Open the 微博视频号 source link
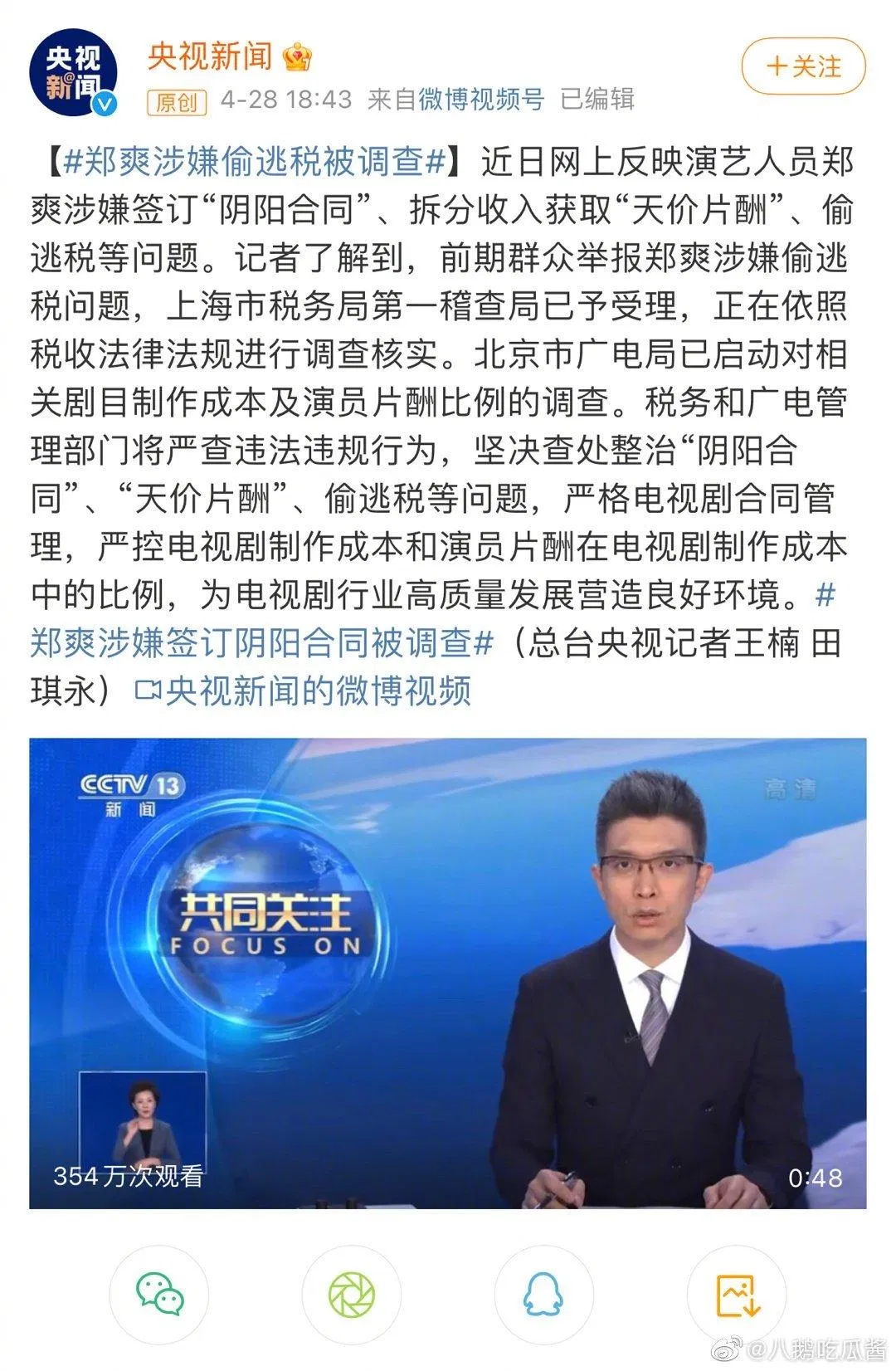This screenshot has width=896, height=1371. click(x=480, y=100)
